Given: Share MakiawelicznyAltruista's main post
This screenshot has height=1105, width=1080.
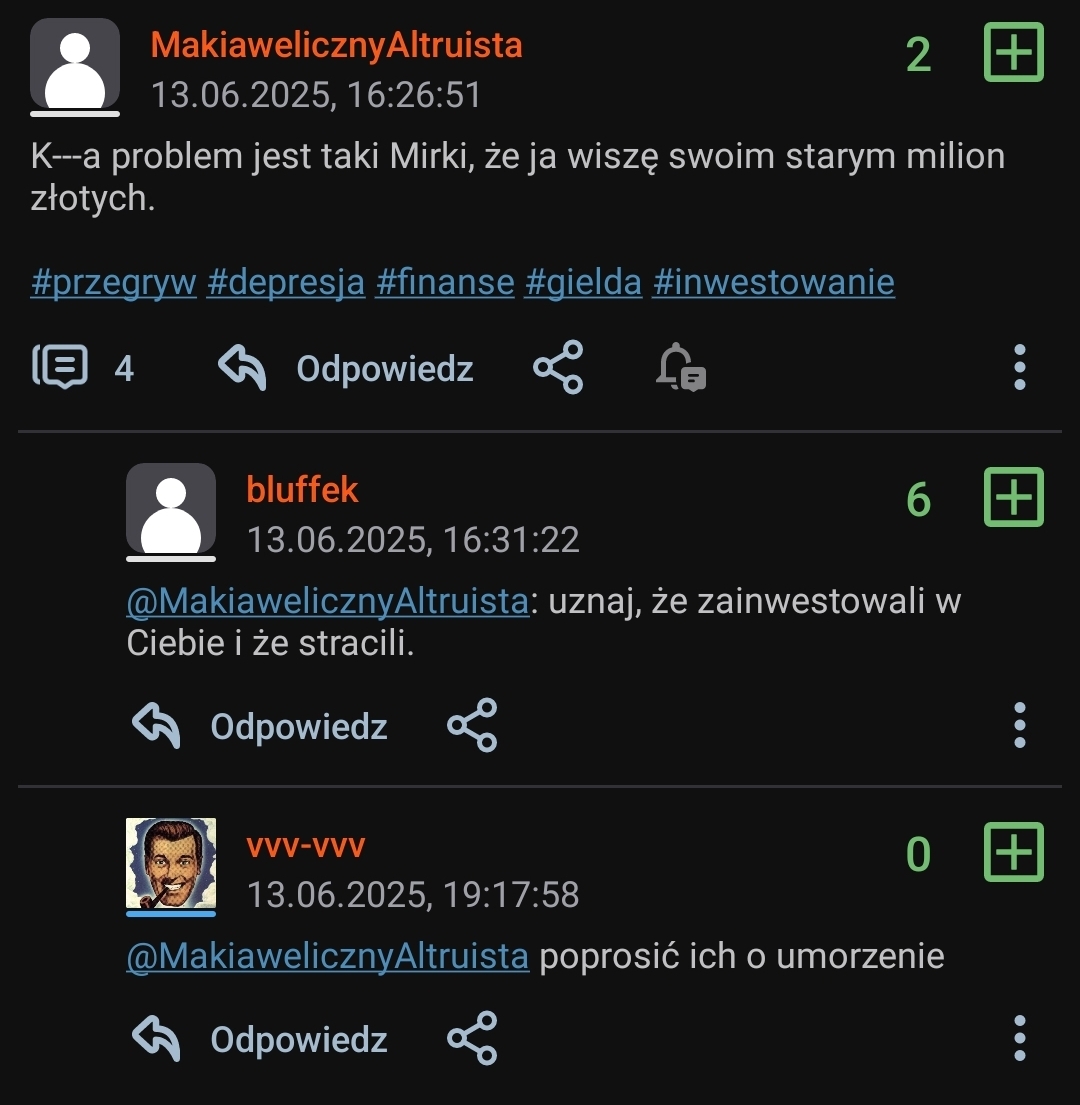Looking at the screenshot, I should point(558,367).
